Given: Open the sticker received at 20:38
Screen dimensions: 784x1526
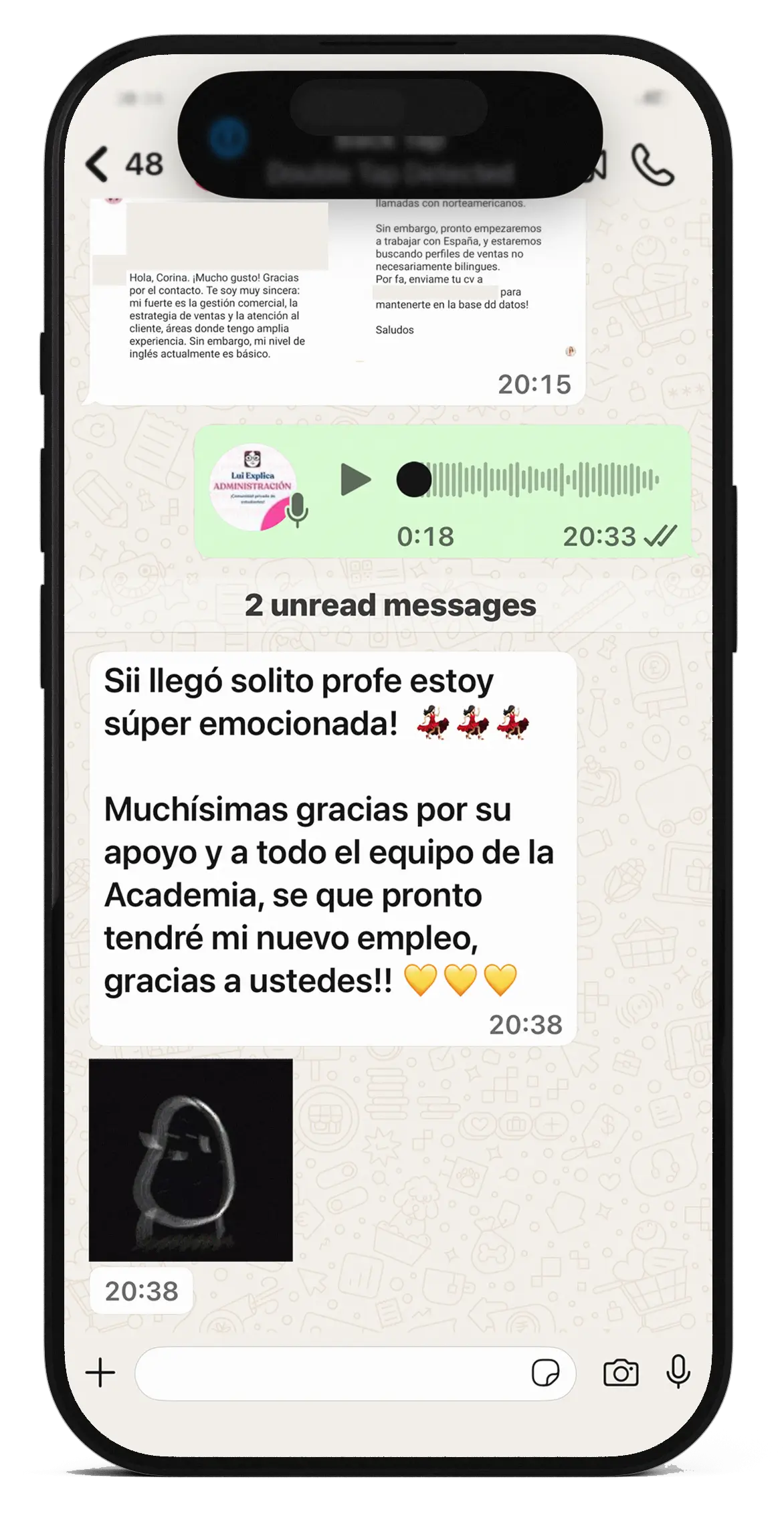Looking at the screenshot, I should coord(191,1159).
